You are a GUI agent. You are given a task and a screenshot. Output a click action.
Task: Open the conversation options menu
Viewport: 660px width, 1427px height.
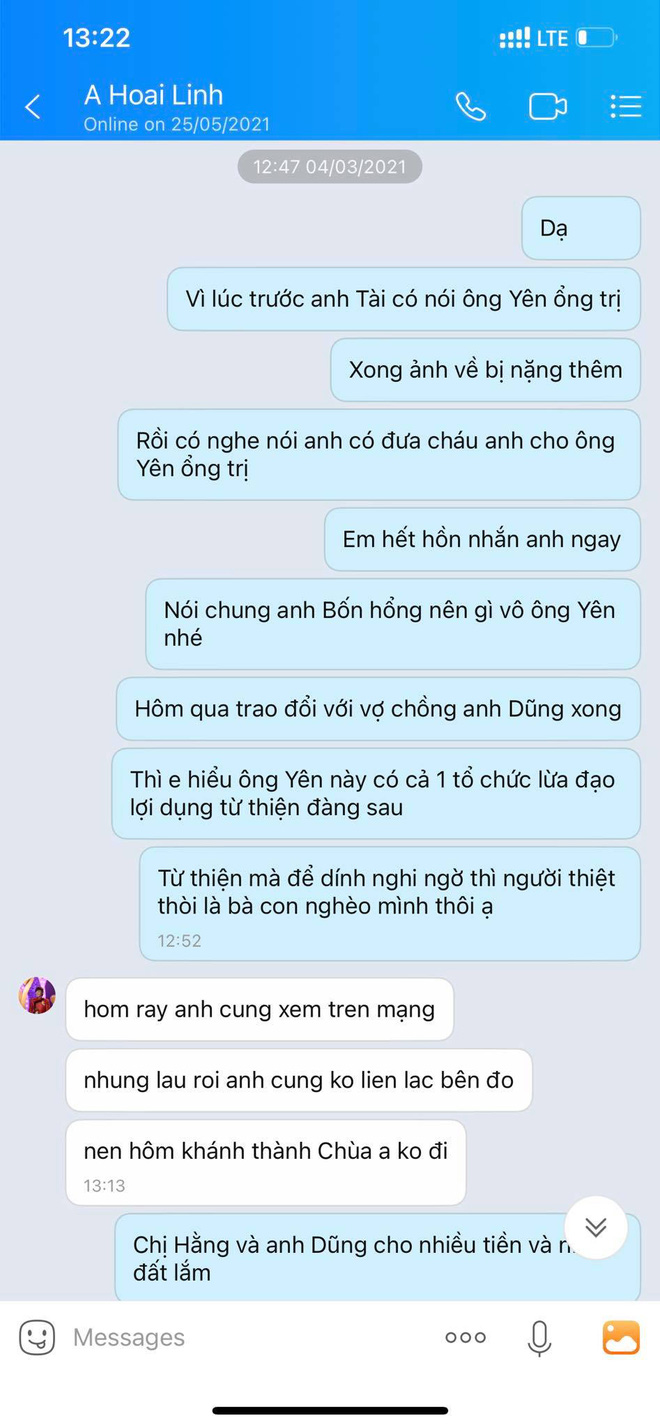coord(625,107)
